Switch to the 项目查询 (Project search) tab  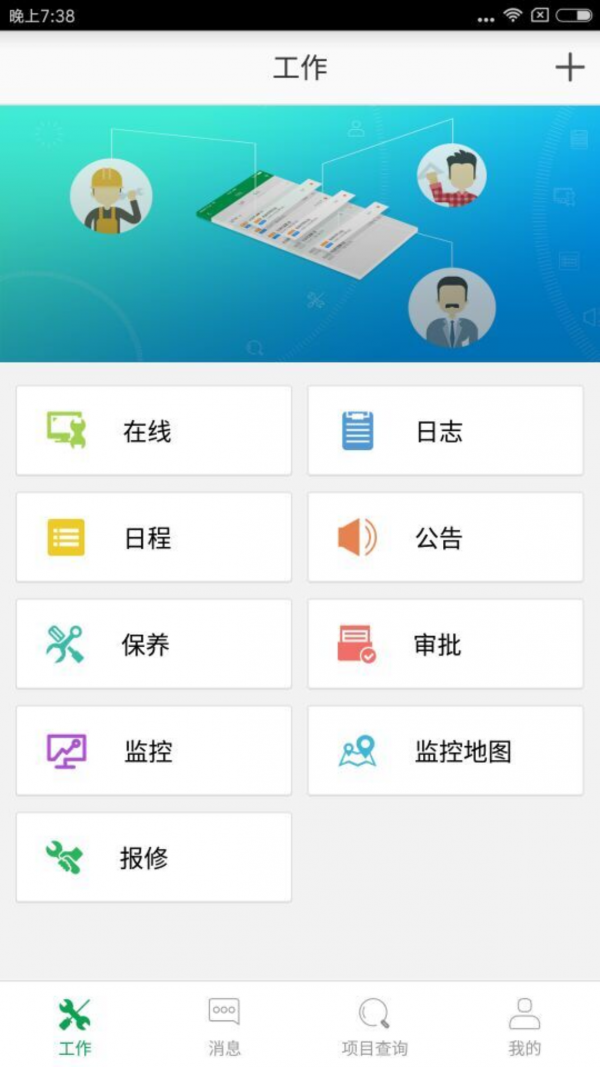pyautogui.click(x=374, y=1025)
